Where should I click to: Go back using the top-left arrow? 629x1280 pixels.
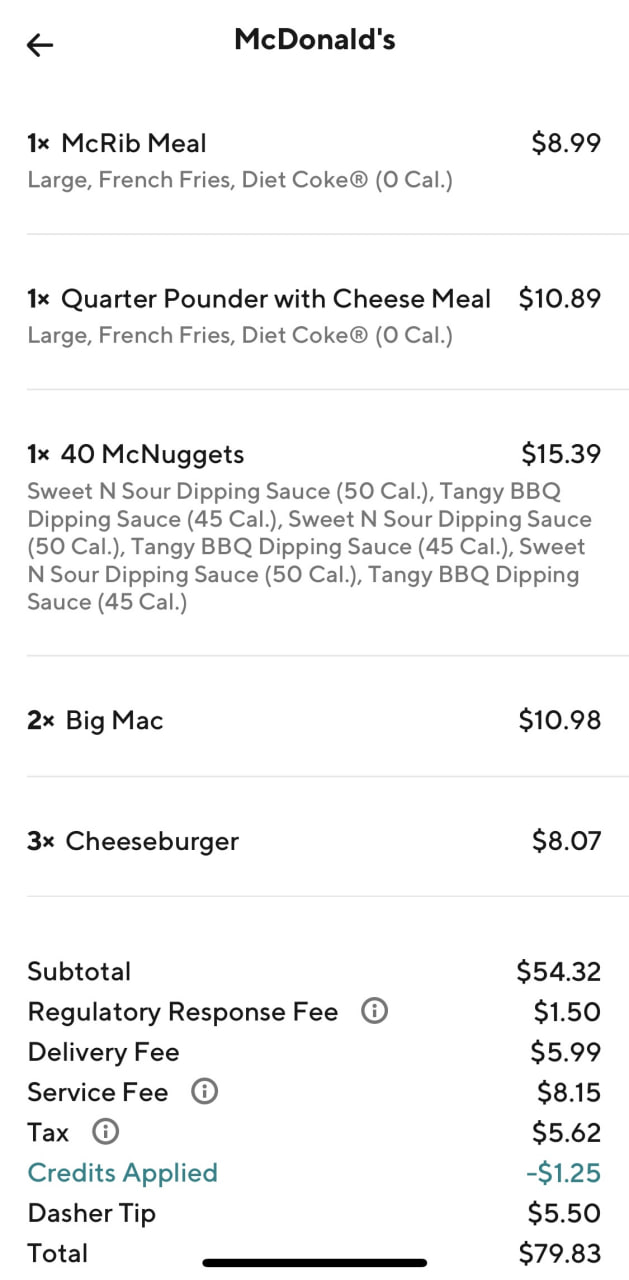tap(40, 44)
